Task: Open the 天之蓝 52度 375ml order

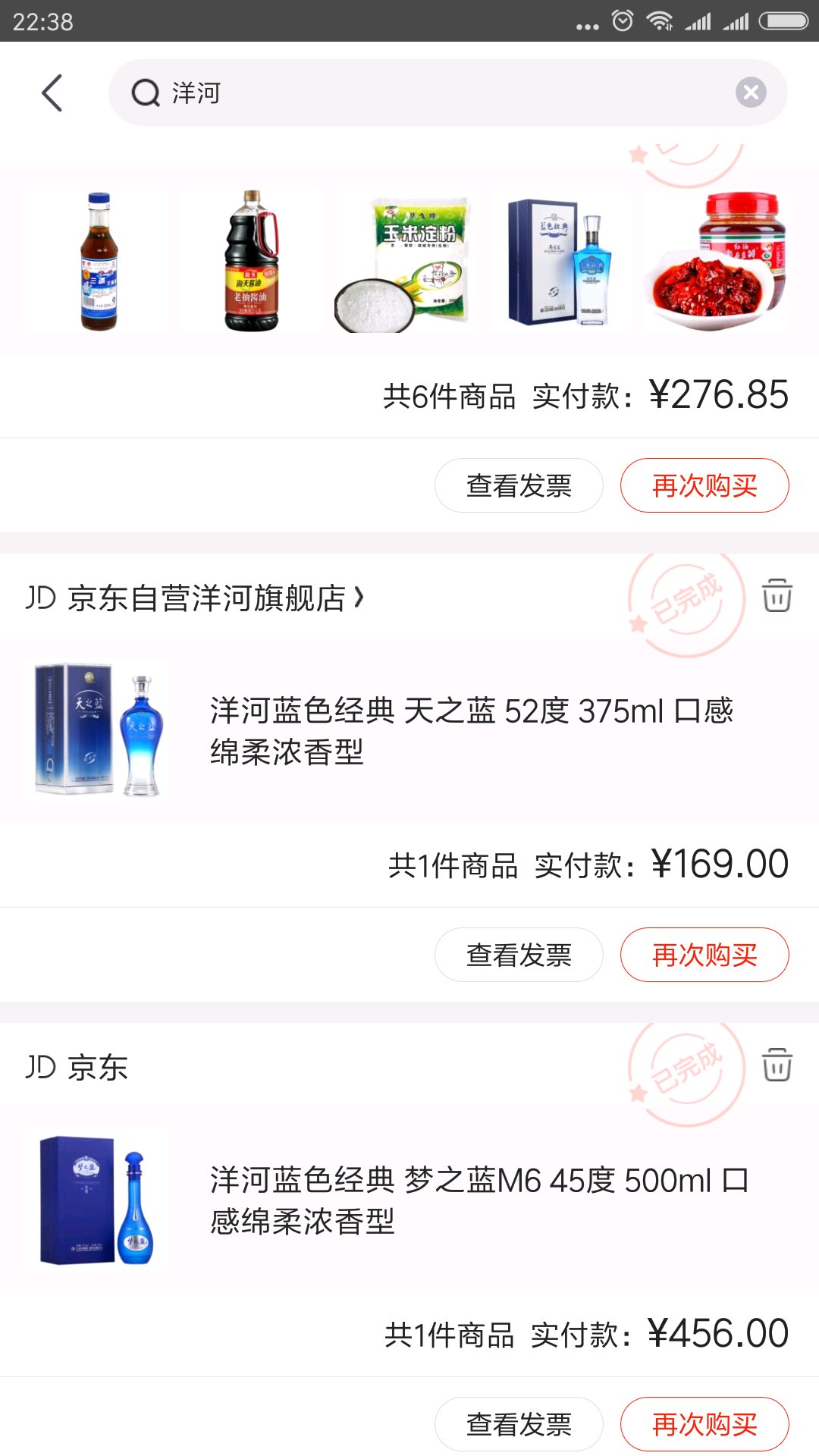Action: tap(470, 731)
